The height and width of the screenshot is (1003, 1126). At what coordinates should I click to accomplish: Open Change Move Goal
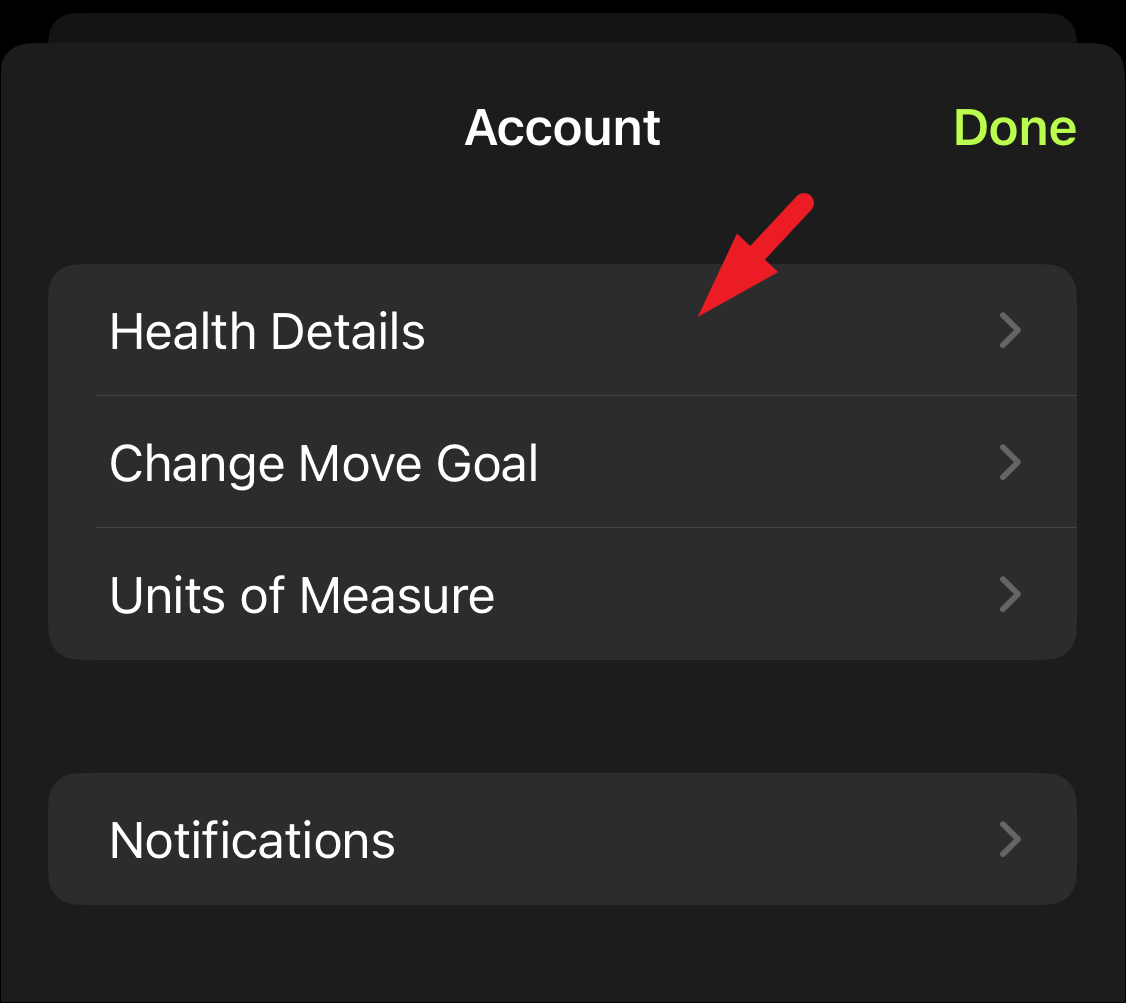click(x=560, y=463)
